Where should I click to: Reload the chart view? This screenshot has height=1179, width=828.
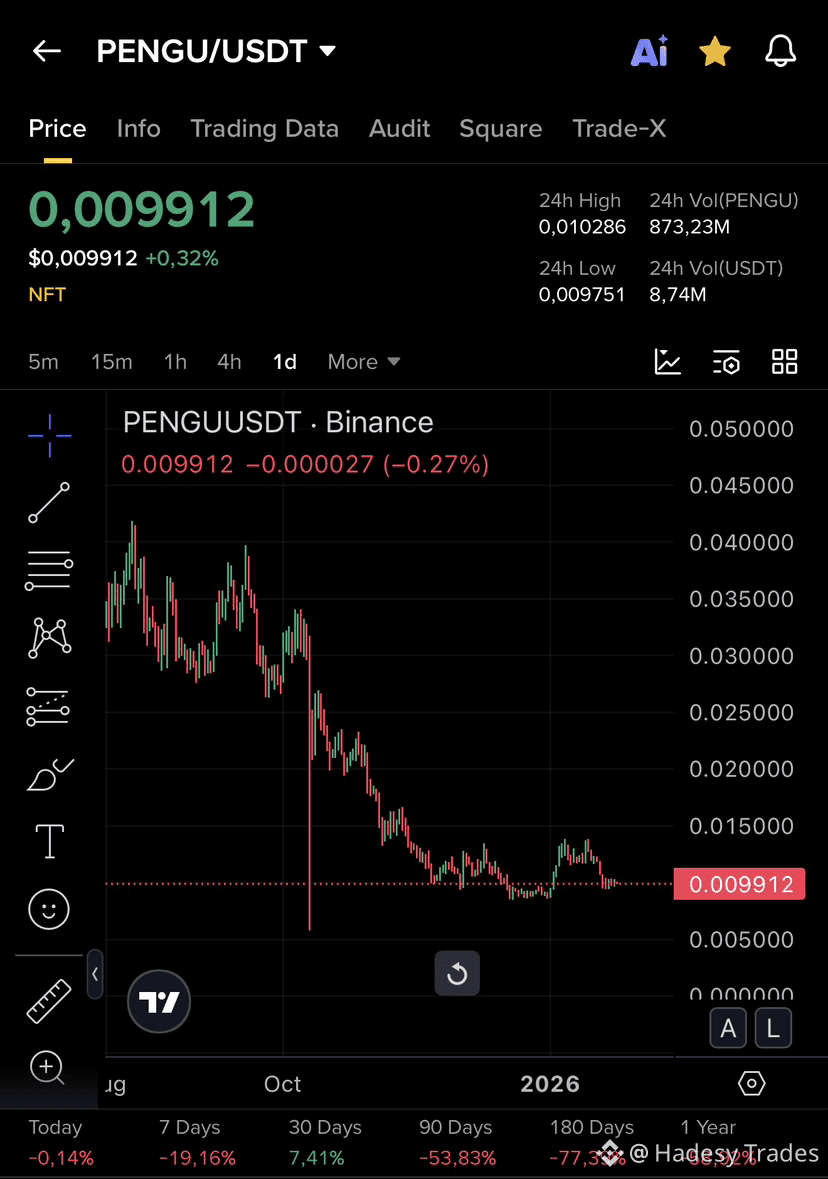click(x=457, y=972)
